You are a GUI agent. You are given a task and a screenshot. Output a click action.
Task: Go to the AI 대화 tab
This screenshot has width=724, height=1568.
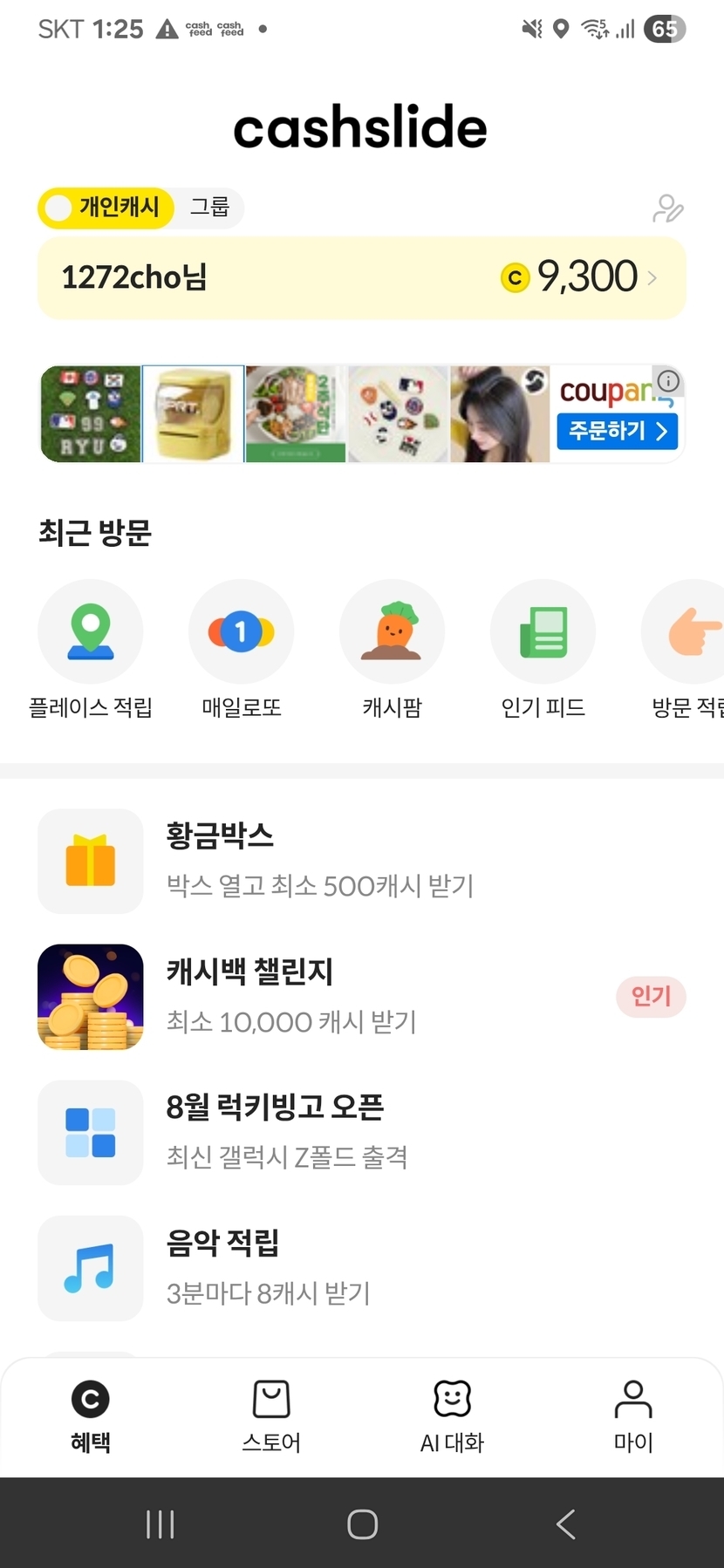coord(452,1416)
